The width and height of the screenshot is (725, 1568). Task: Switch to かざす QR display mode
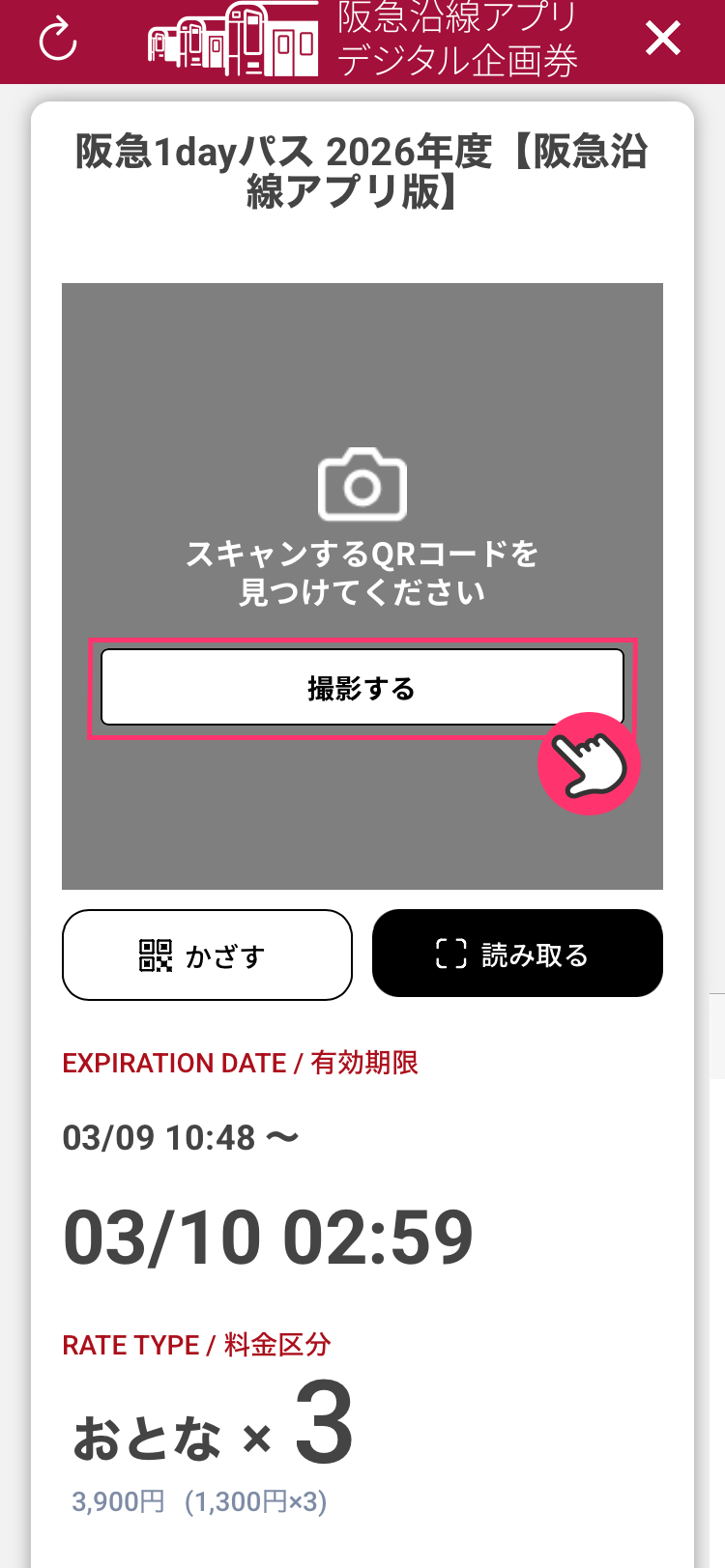tap(207, 955)
